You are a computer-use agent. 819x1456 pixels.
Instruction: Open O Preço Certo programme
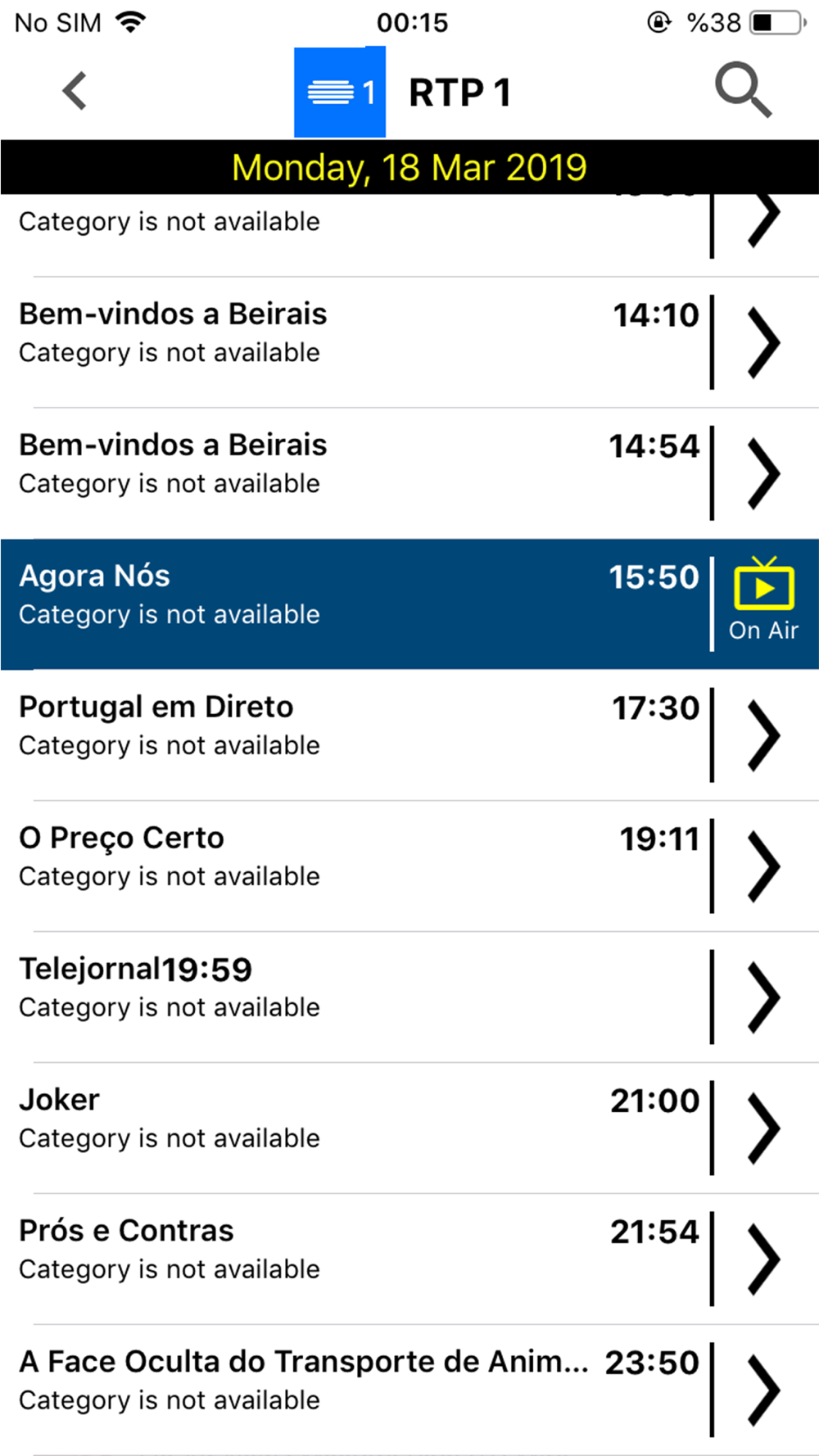coord(409,866)
